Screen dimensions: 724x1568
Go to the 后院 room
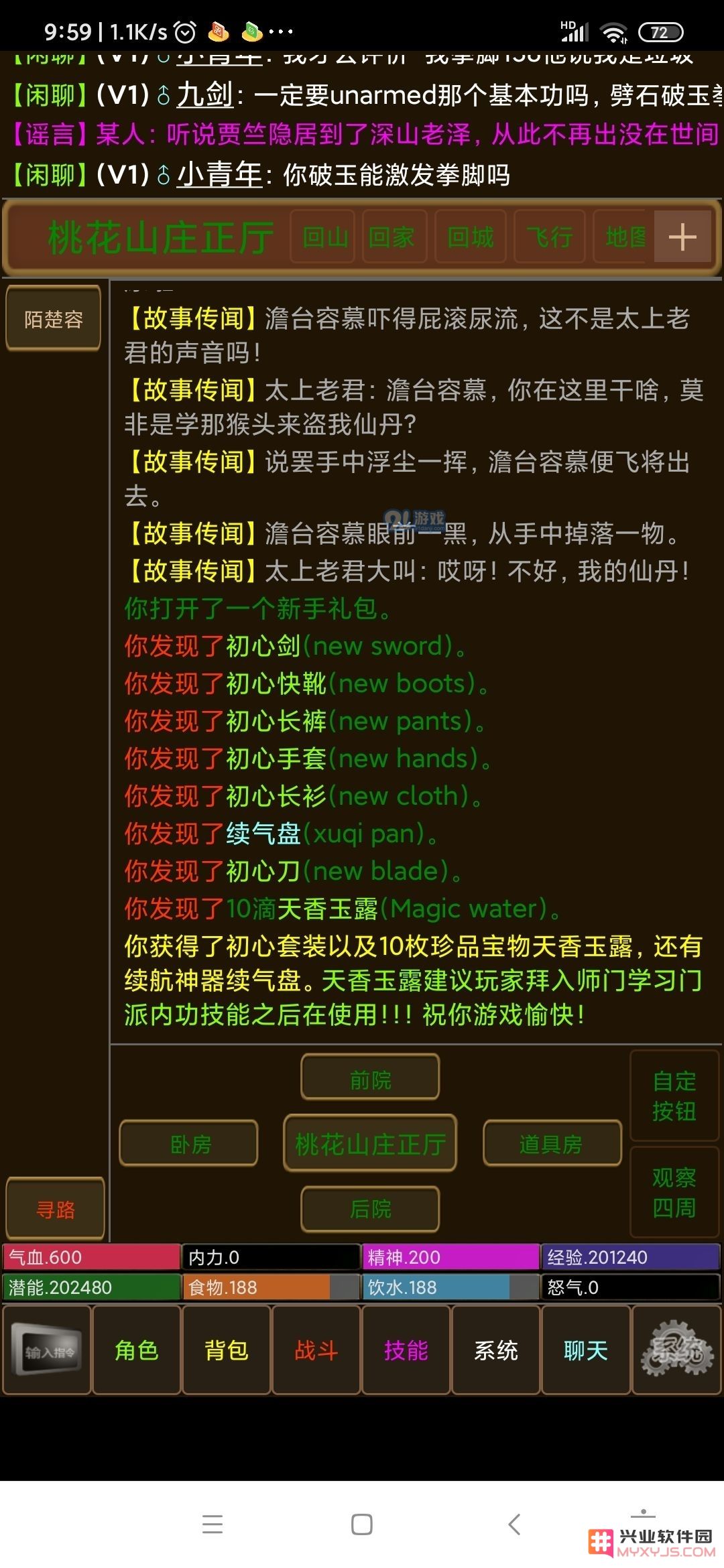click(370, 1209)
